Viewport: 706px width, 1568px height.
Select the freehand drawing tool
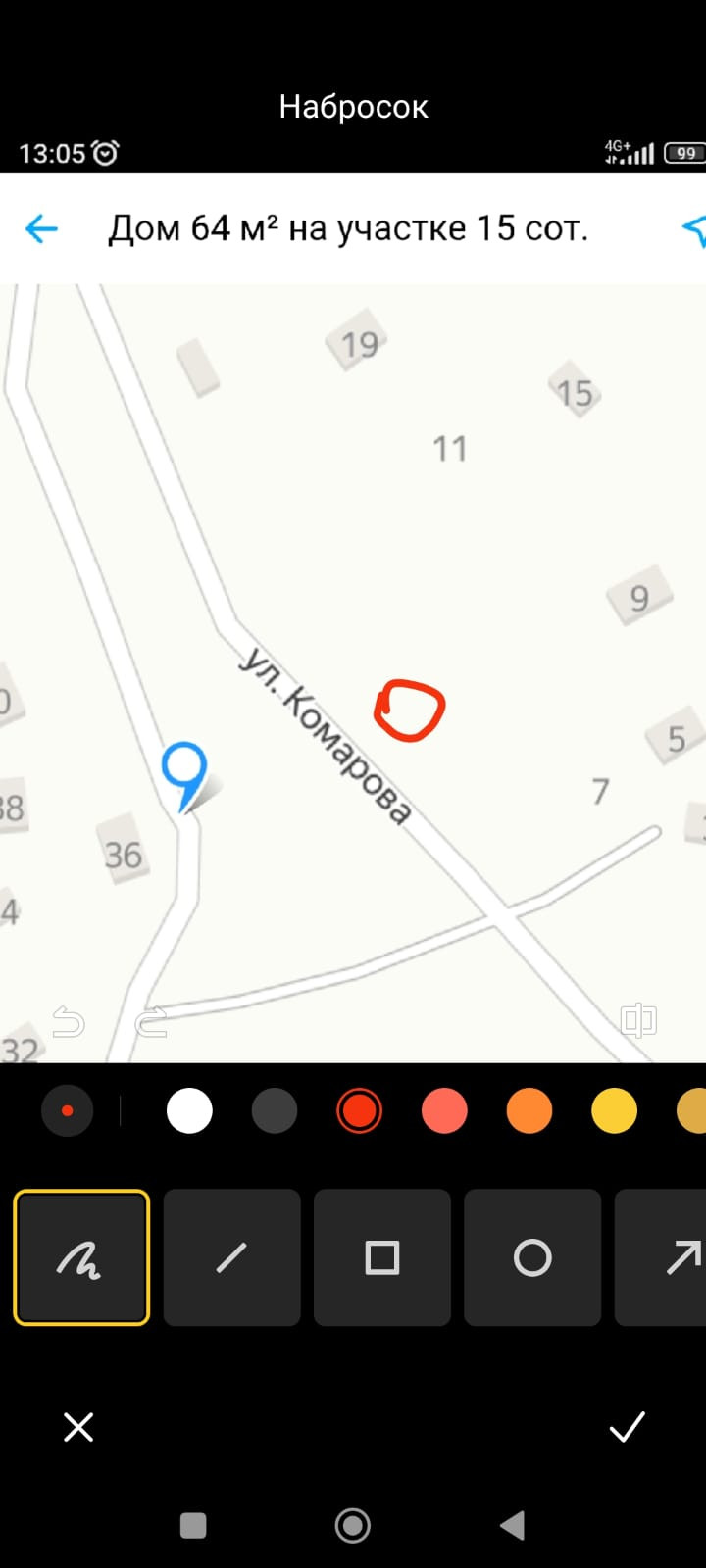tap(81, 1257)
